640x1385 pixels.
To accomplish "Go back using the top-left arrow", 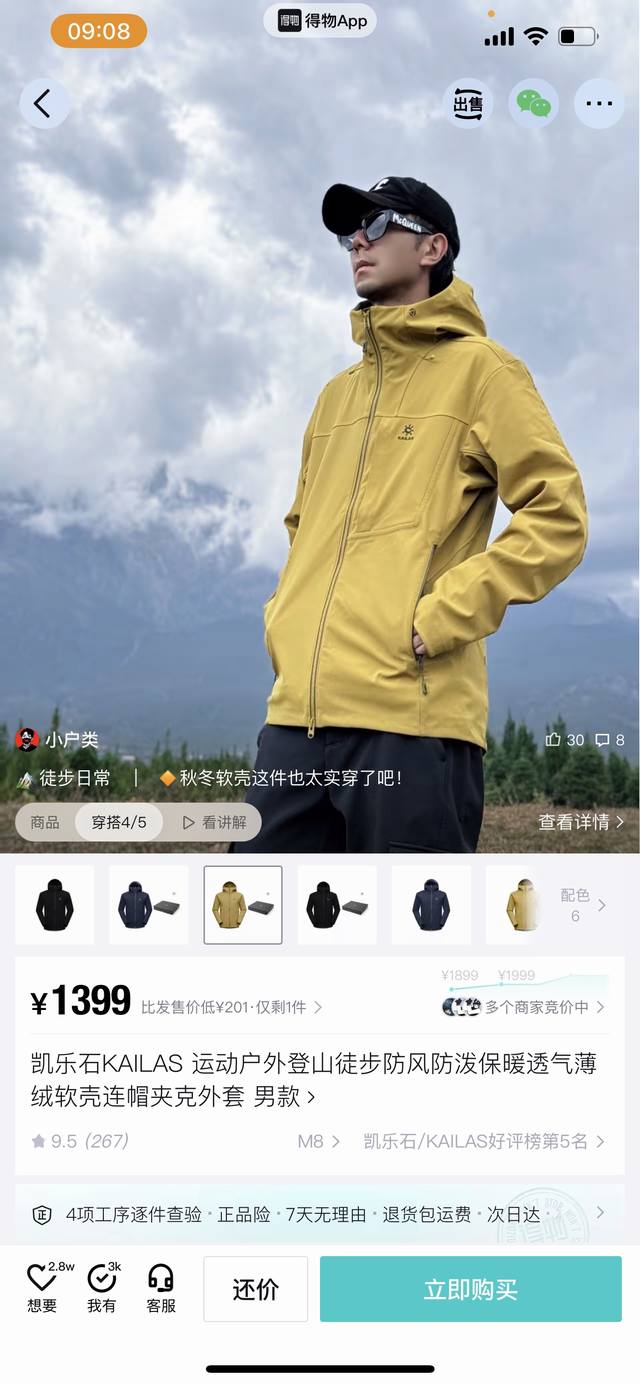I will (43, 103).
